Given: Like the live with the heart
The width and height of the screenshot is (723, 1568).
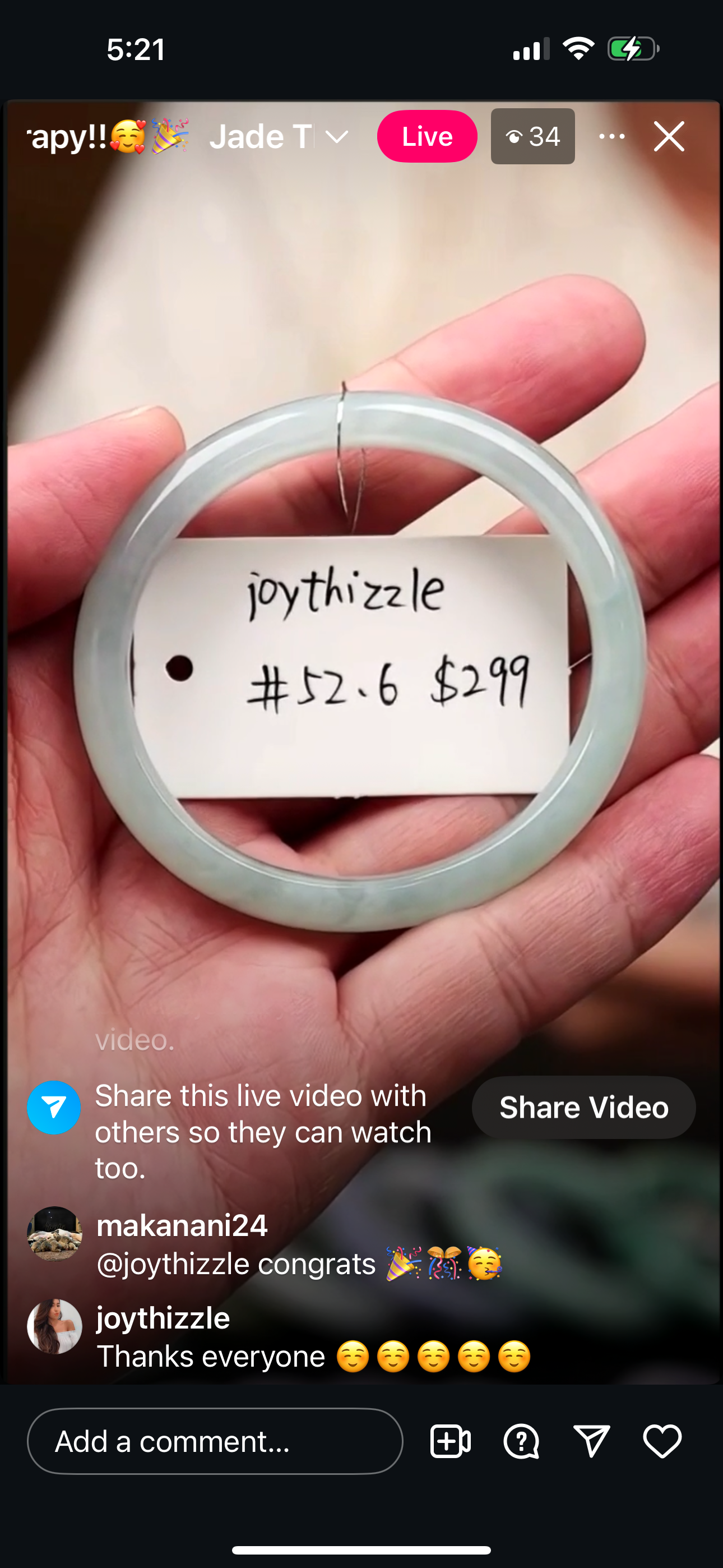Looking at the screenshot, I should (x=662, y=1441).
